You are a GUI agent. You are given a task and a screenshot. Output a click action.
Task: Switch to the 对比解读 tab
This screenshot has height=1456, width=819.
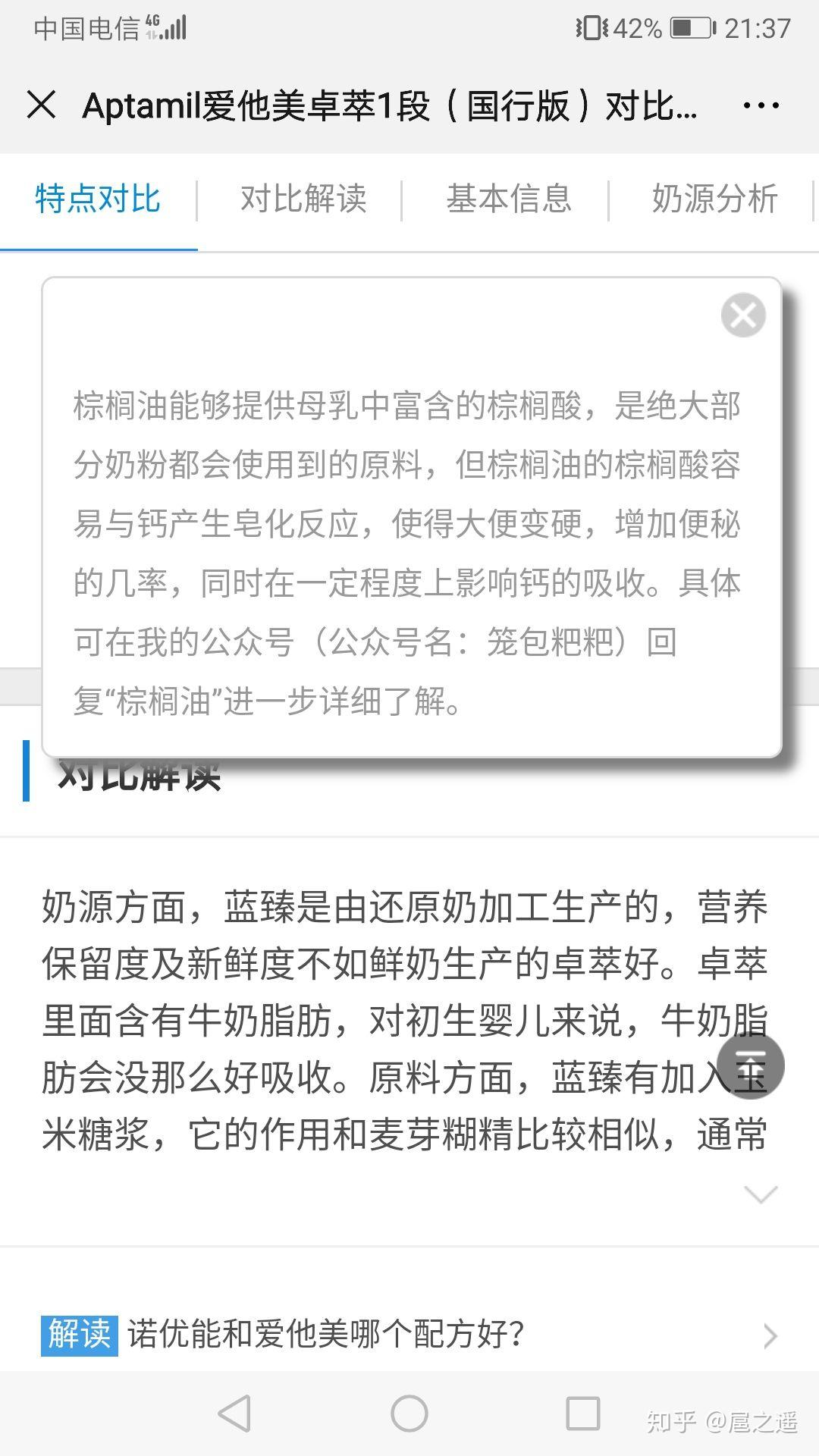click(303, 199)
